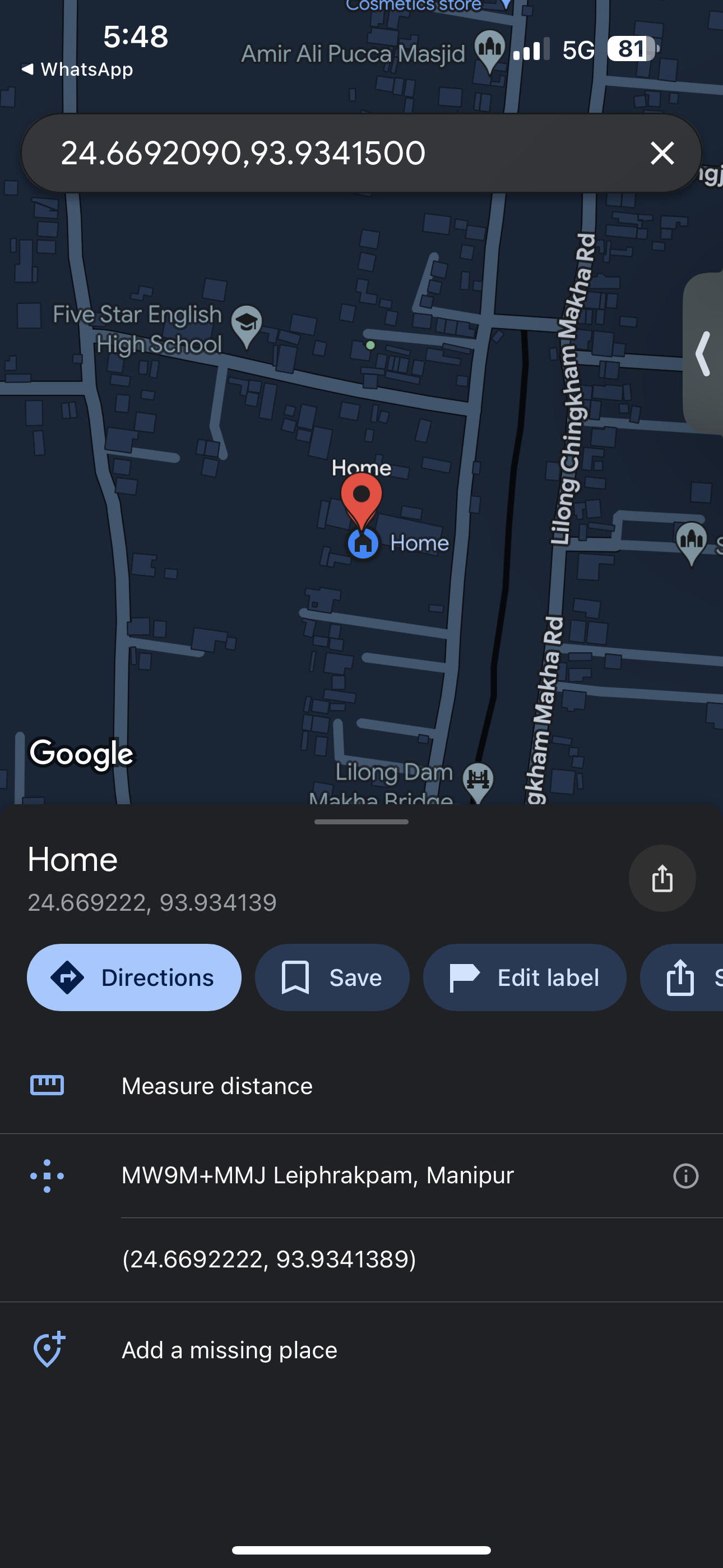Open Measure distance
The image size is (723, 1568).
point(217,1086)
